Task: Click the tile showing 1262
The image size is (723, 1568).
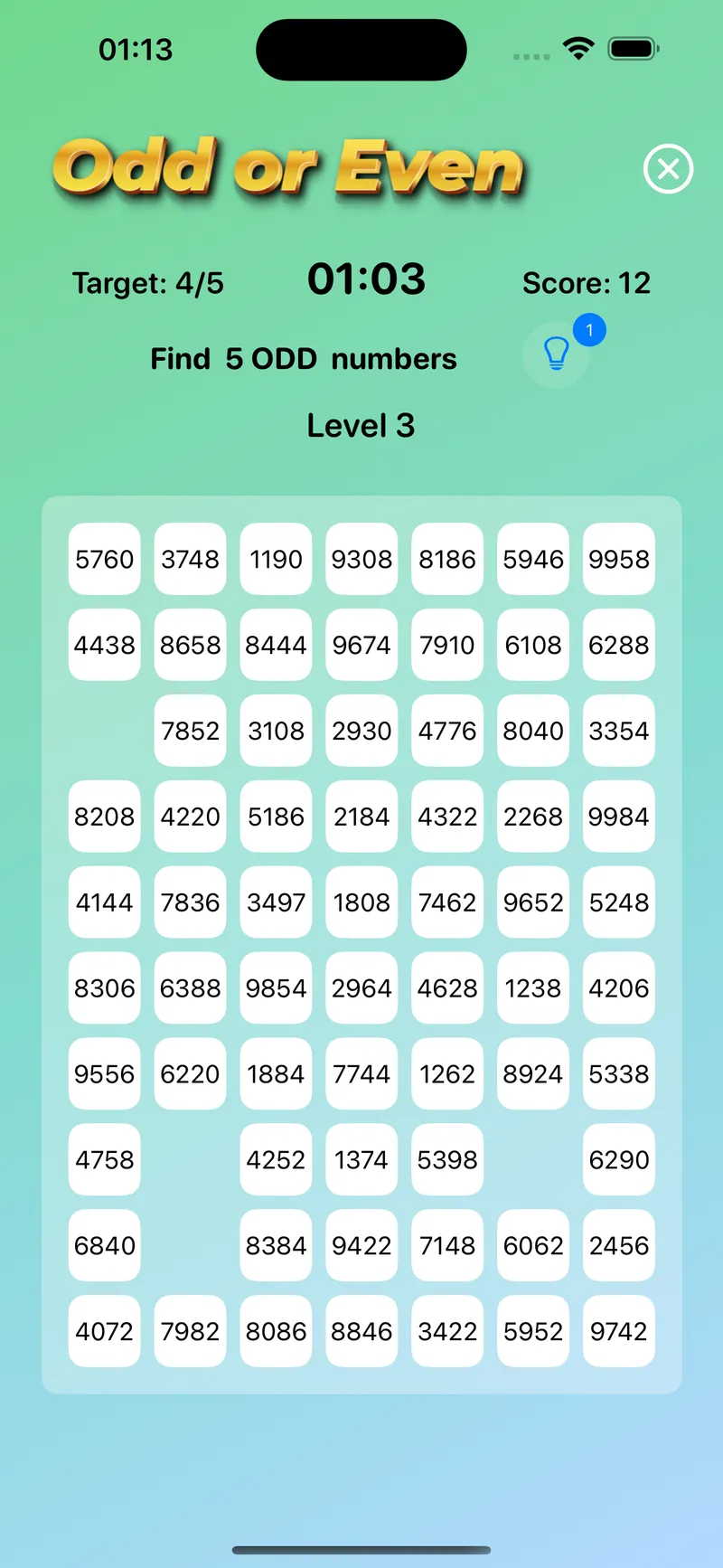Action: 447,1074
